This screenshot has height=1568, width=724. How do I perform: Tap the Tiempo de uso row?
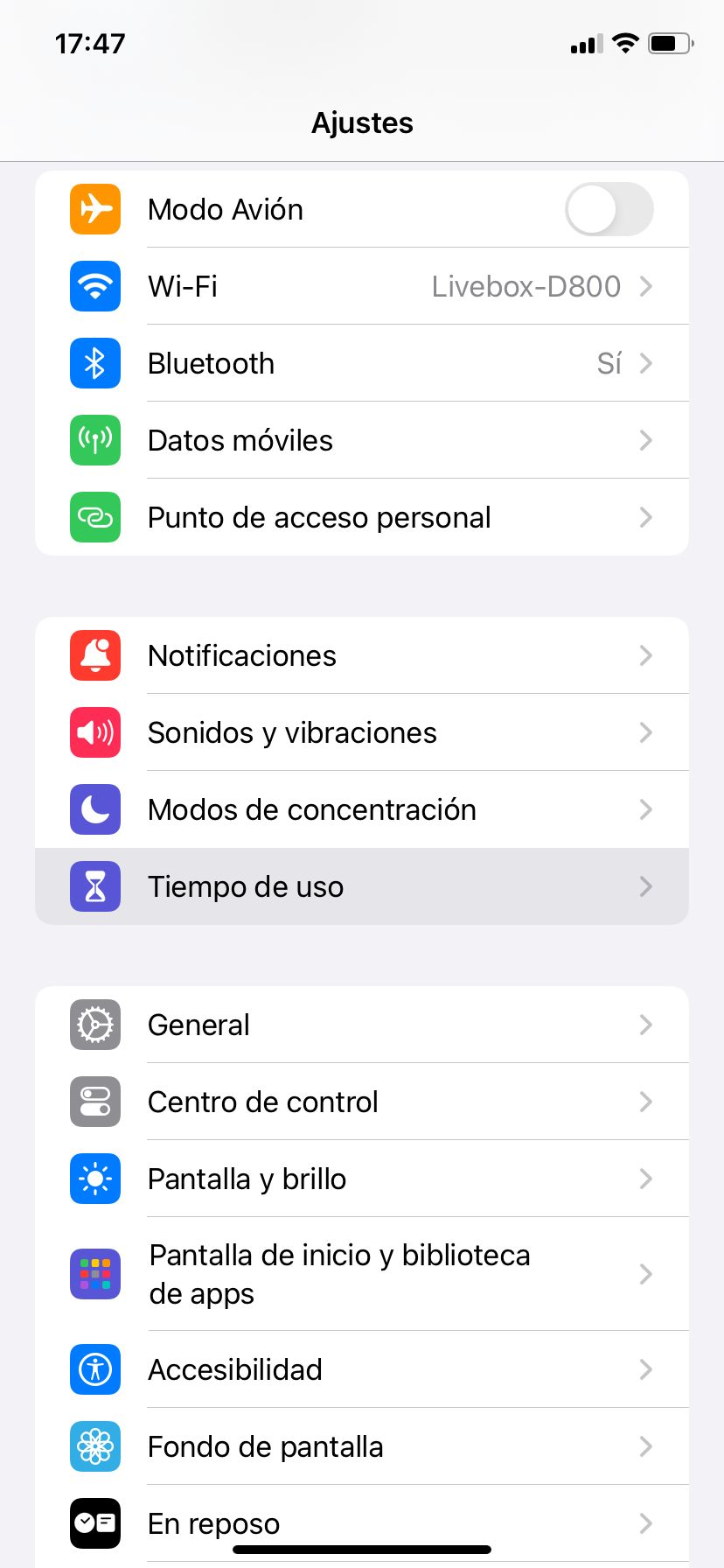362,887
